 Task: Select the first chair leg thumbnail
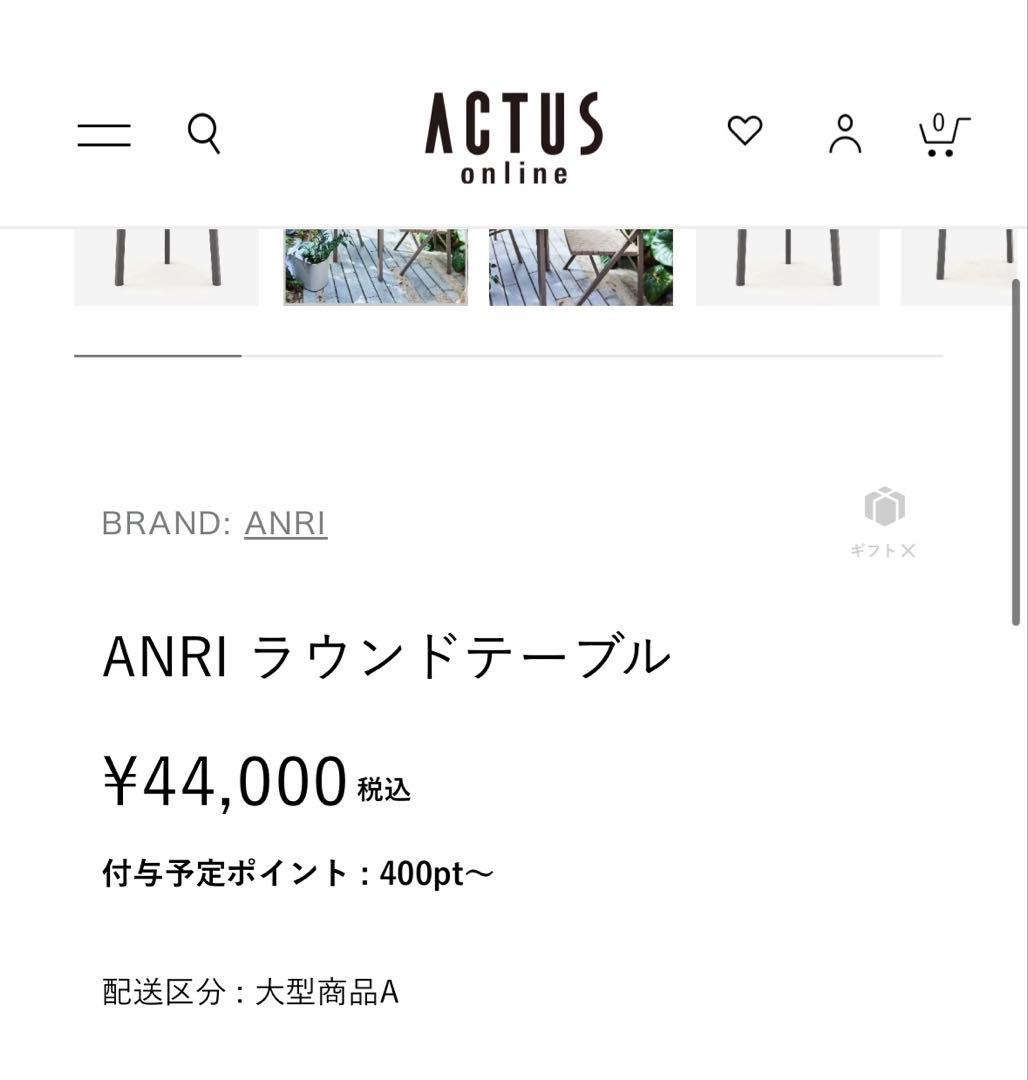click(x=165, y=264)
